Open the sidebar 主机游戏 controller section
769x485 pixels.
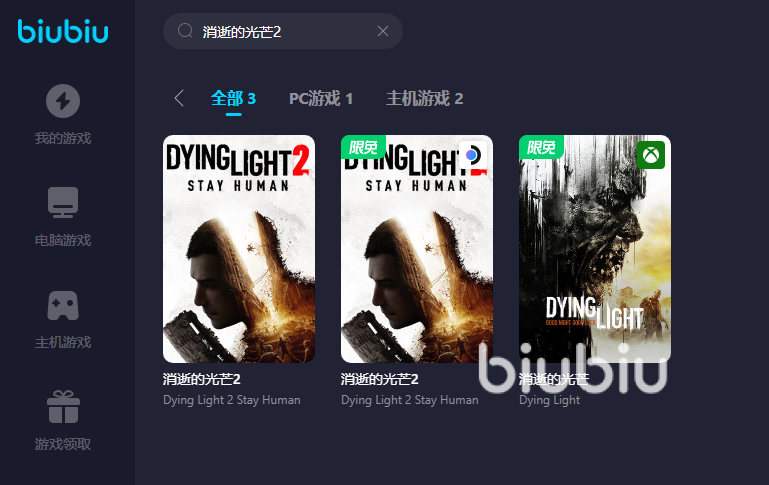(63, 318)
